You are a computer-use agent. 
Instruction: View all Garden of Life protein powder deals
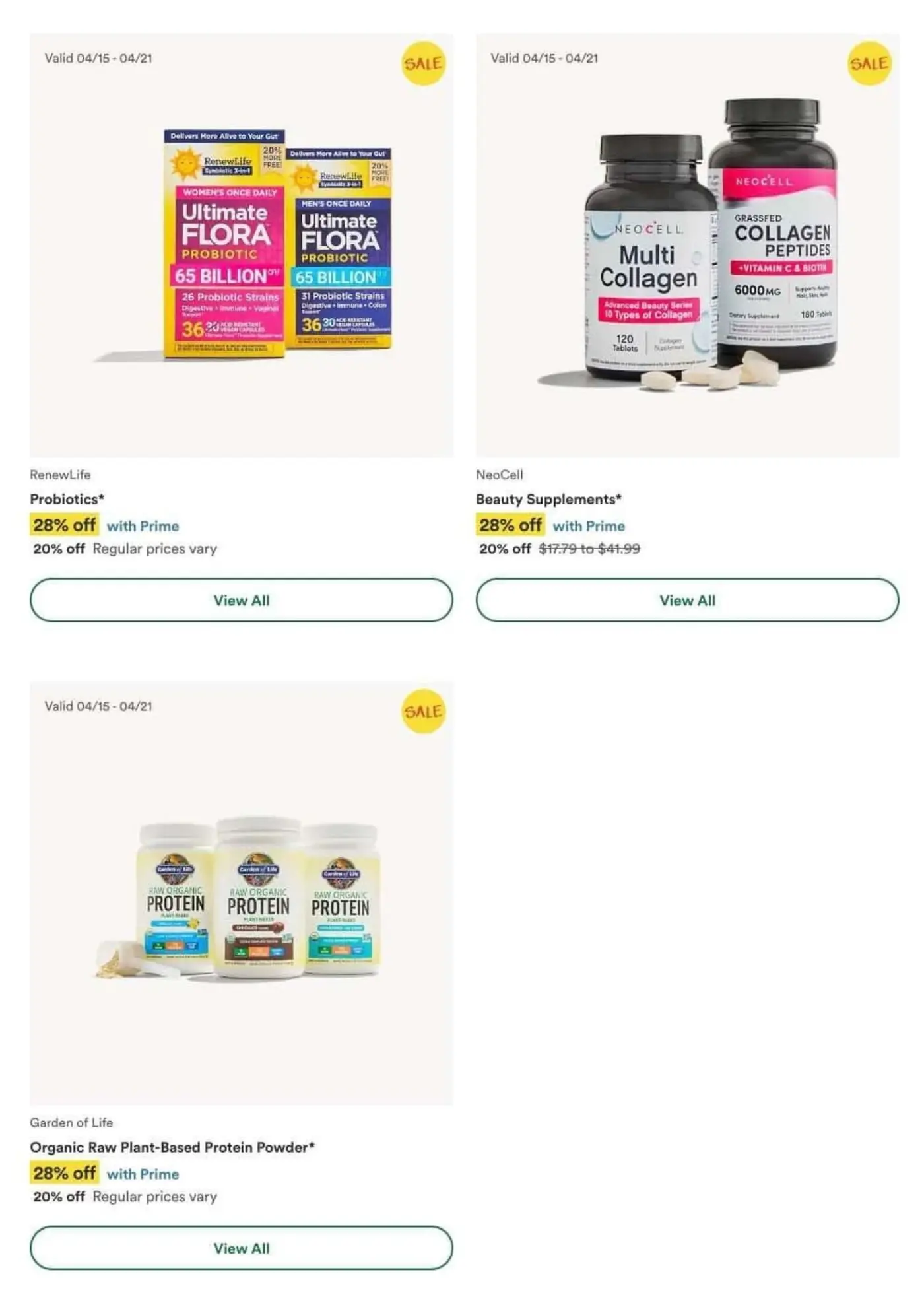point(241,1248)
